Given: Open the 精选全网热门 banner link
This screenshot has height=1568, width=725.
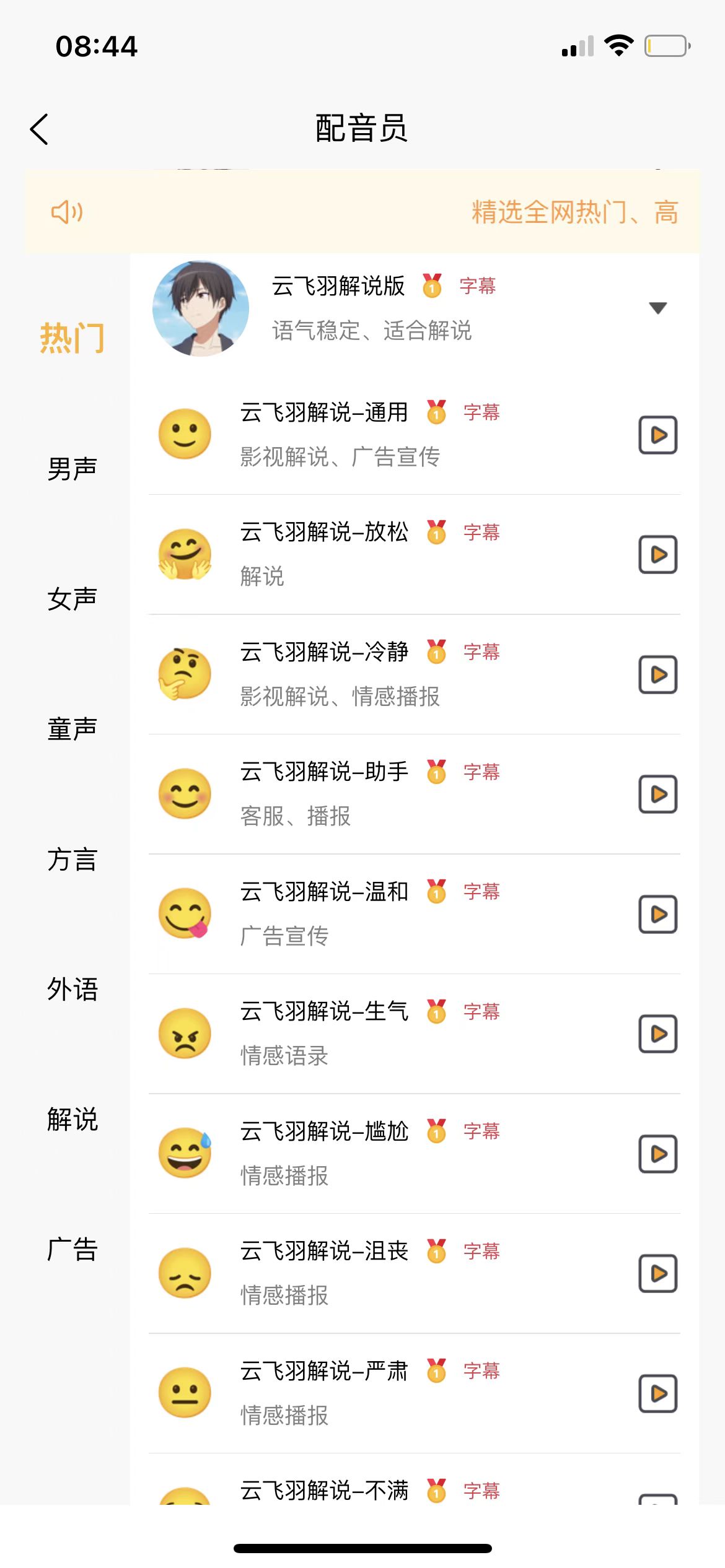Looking at the screenshot, I should [573, 212].
